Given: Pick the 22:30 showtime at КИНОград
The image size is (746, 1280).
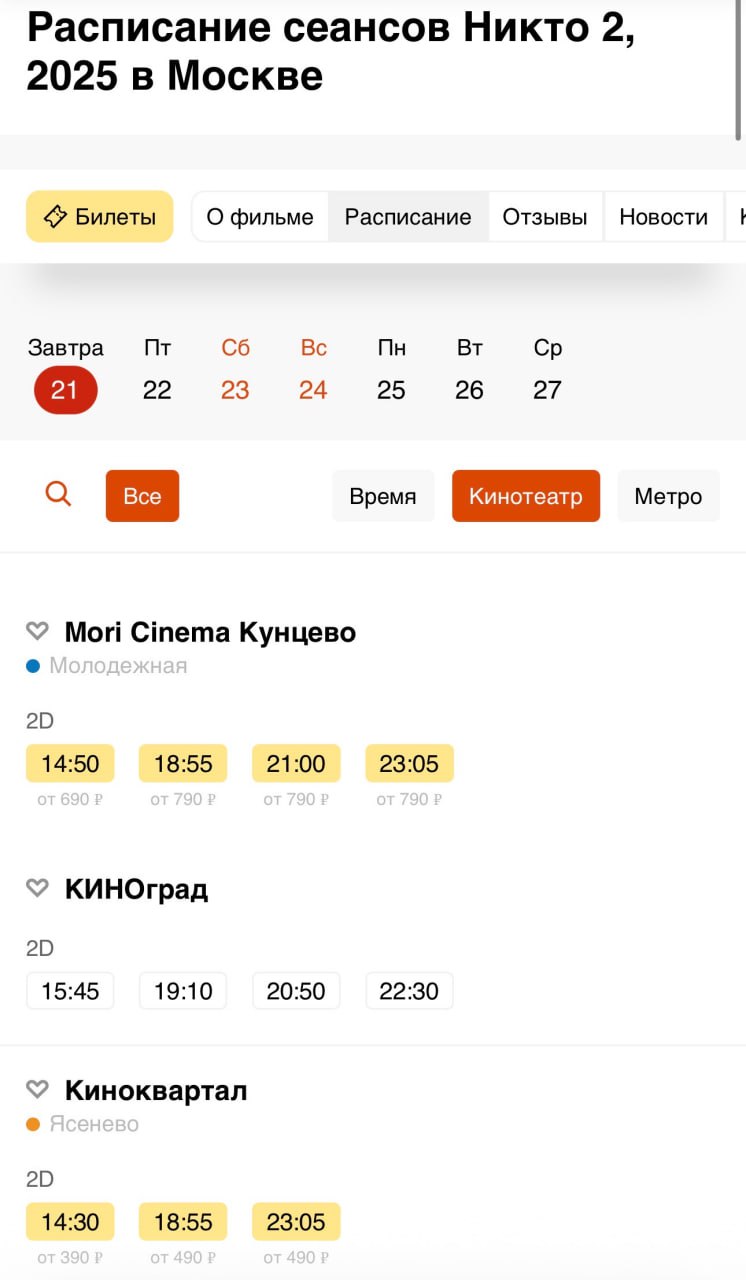Looking at the screenshot, I should 409,991.
